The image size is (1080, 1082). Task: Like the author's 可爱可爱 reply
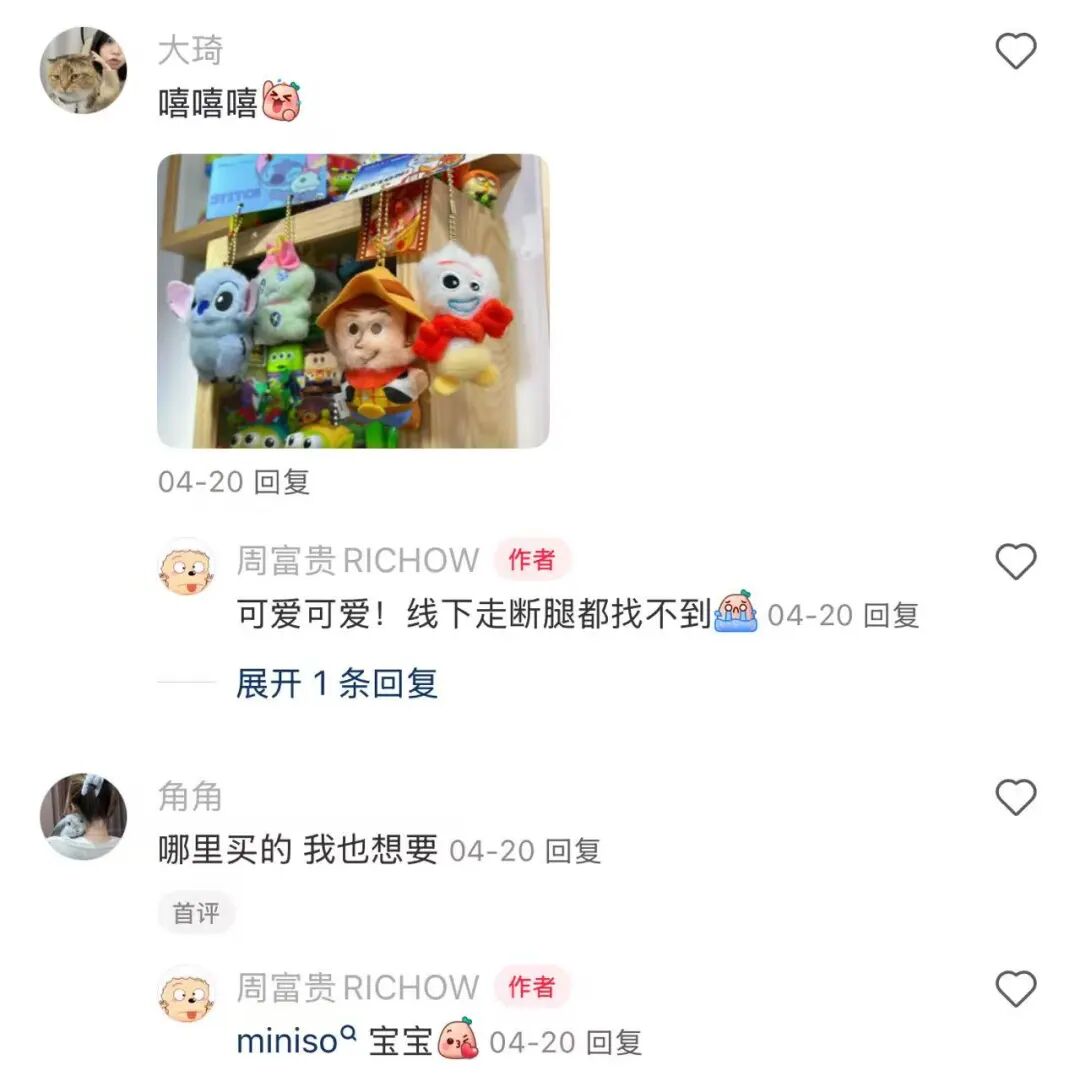(1016, 562)
